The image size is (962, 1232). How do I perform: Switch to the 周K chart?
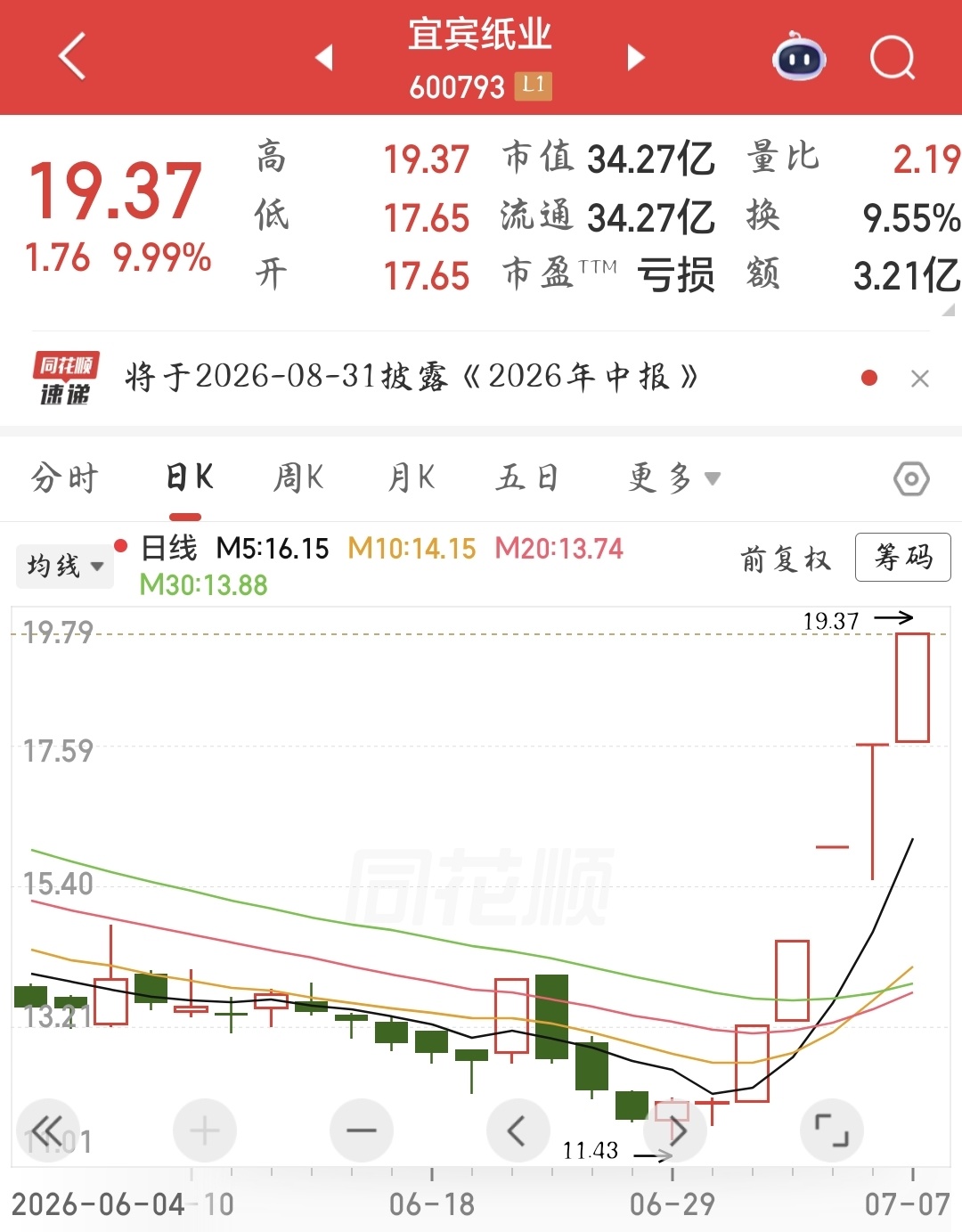tap(298, 478)
